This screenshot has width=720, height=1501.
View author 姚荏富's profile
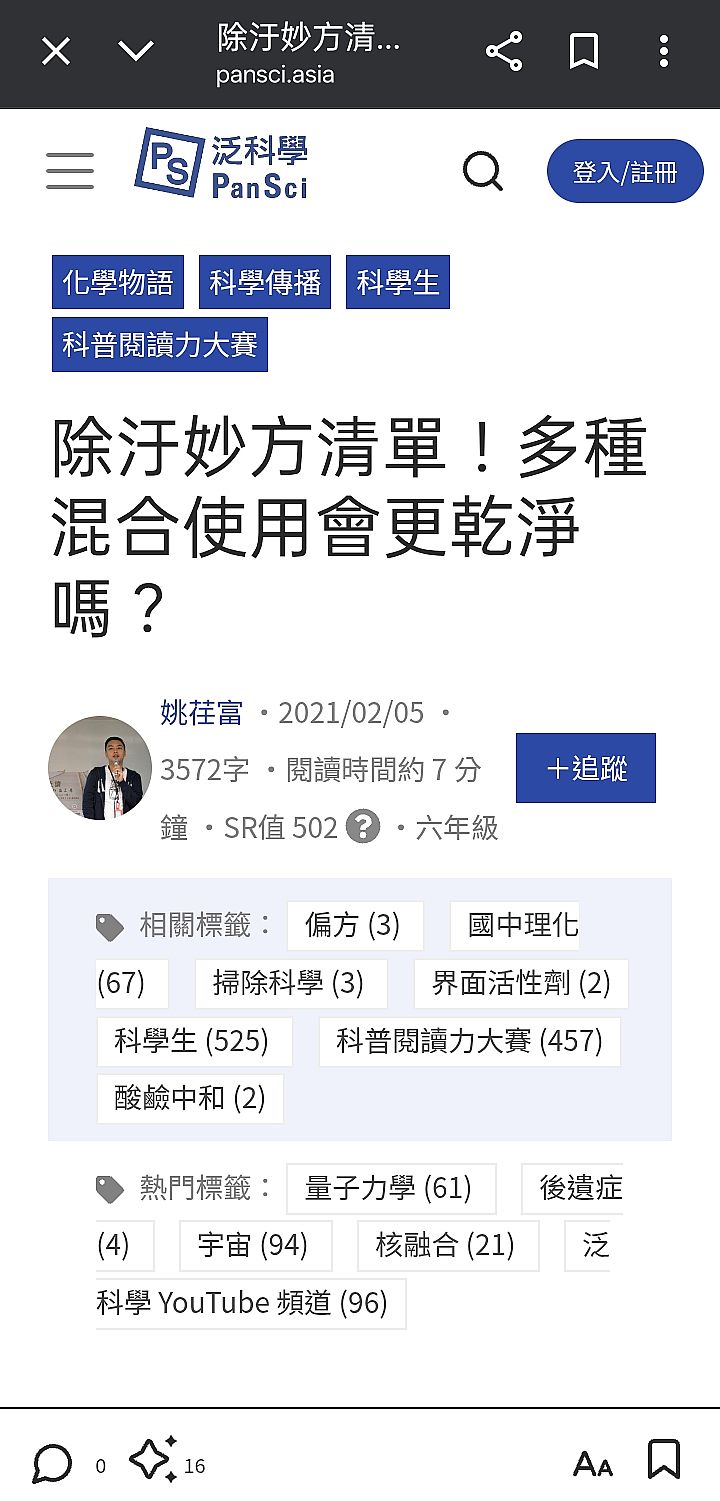(x=201, y=712)
